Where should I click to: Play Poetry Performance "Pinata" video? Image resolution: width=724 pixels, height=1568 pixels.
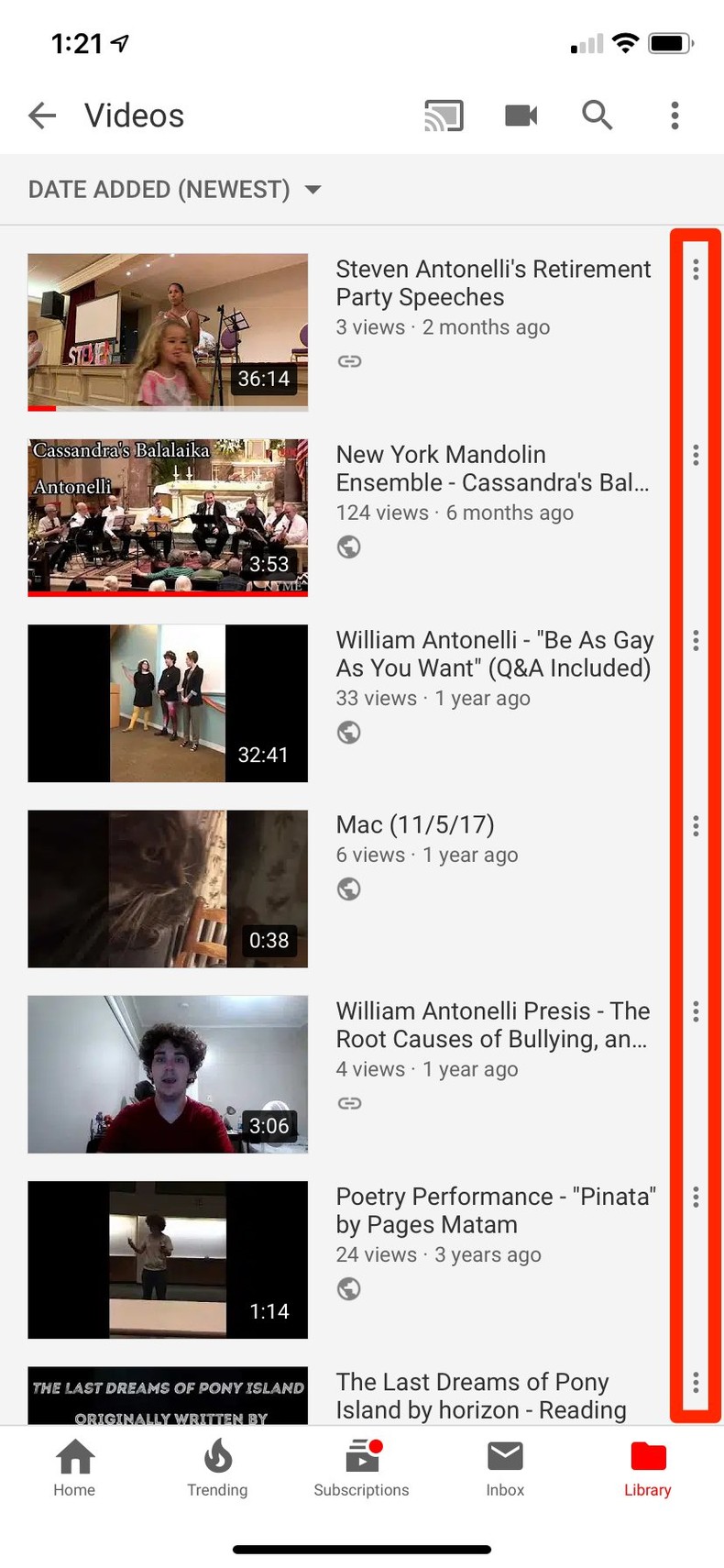point(168,1259)
